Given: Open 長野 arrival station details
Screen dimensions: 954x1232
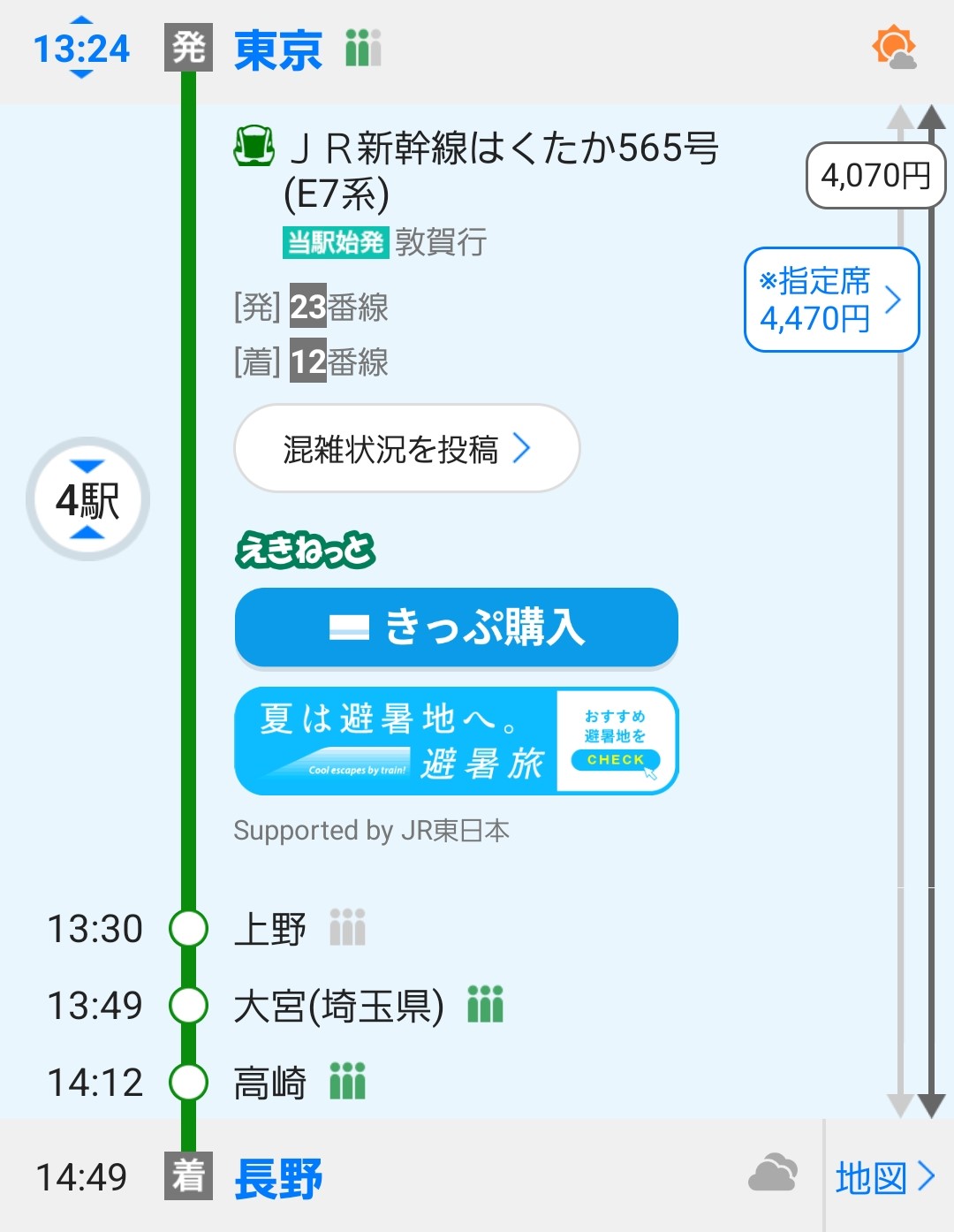Looking at the screenshot, I should pyautogui.click(x=277, y=1178).
